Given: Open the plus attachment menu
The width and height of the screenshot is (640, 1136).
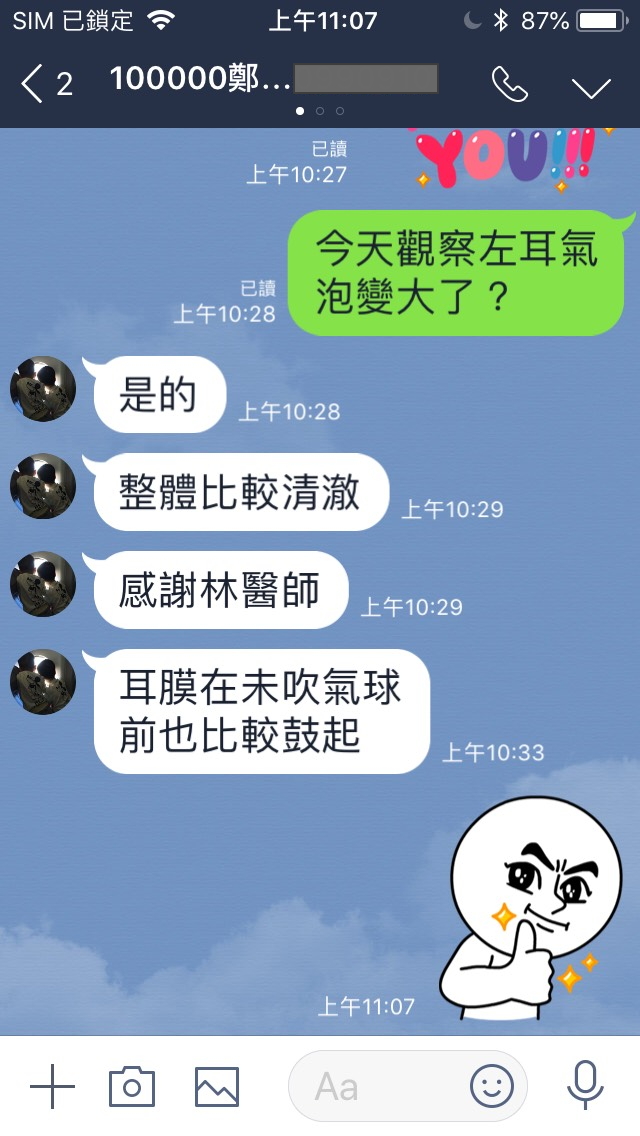Looking at the screenshot, I should point(52,1085).
